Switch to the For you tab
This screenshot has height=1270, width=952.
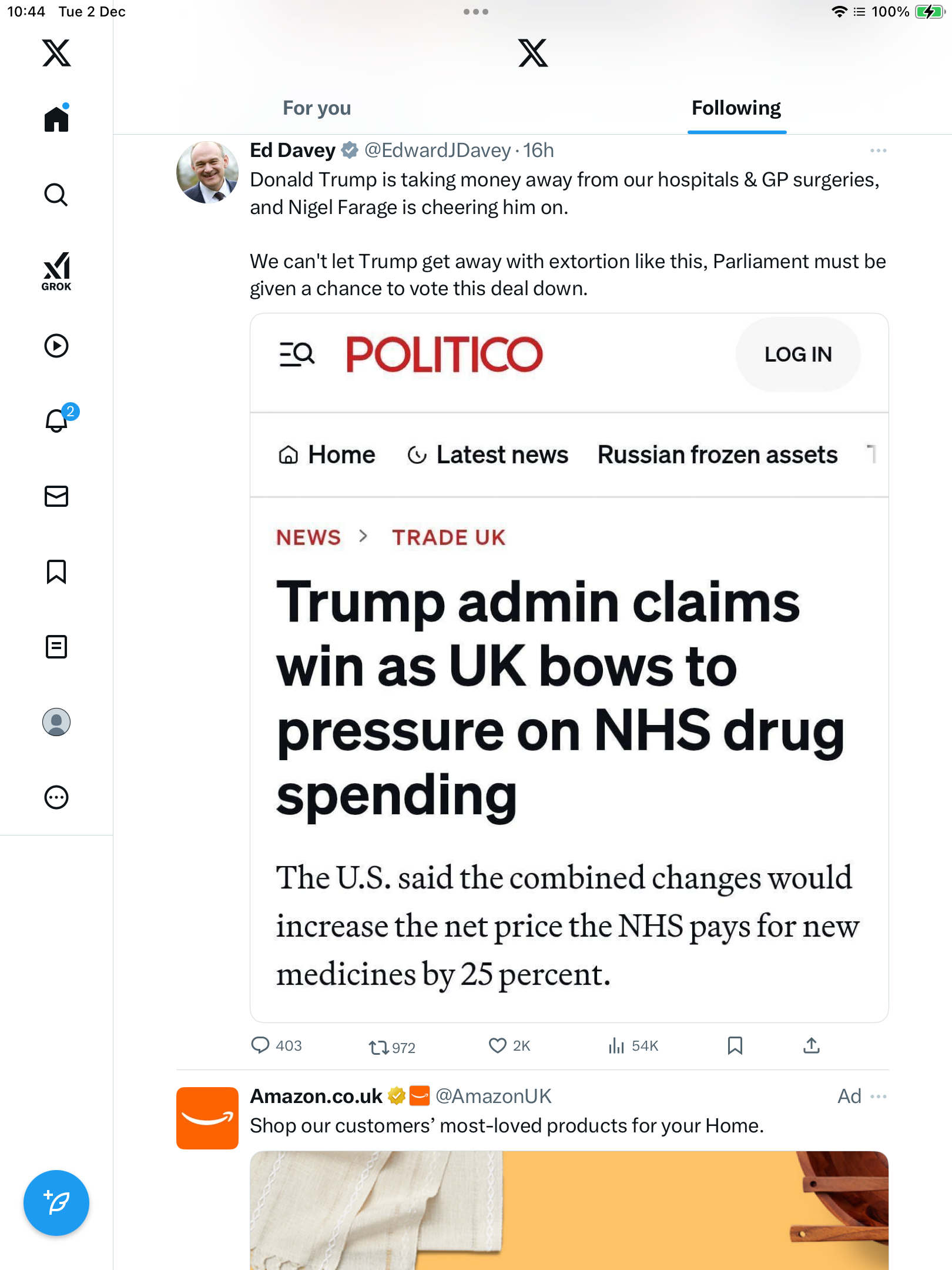(x=317, y=108)
